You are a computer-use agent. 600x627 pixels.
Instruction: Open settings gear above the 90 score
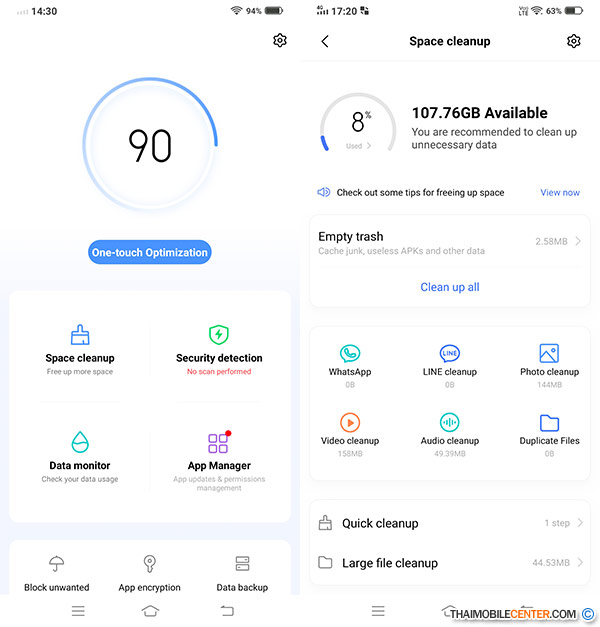(x=280, y=40)
